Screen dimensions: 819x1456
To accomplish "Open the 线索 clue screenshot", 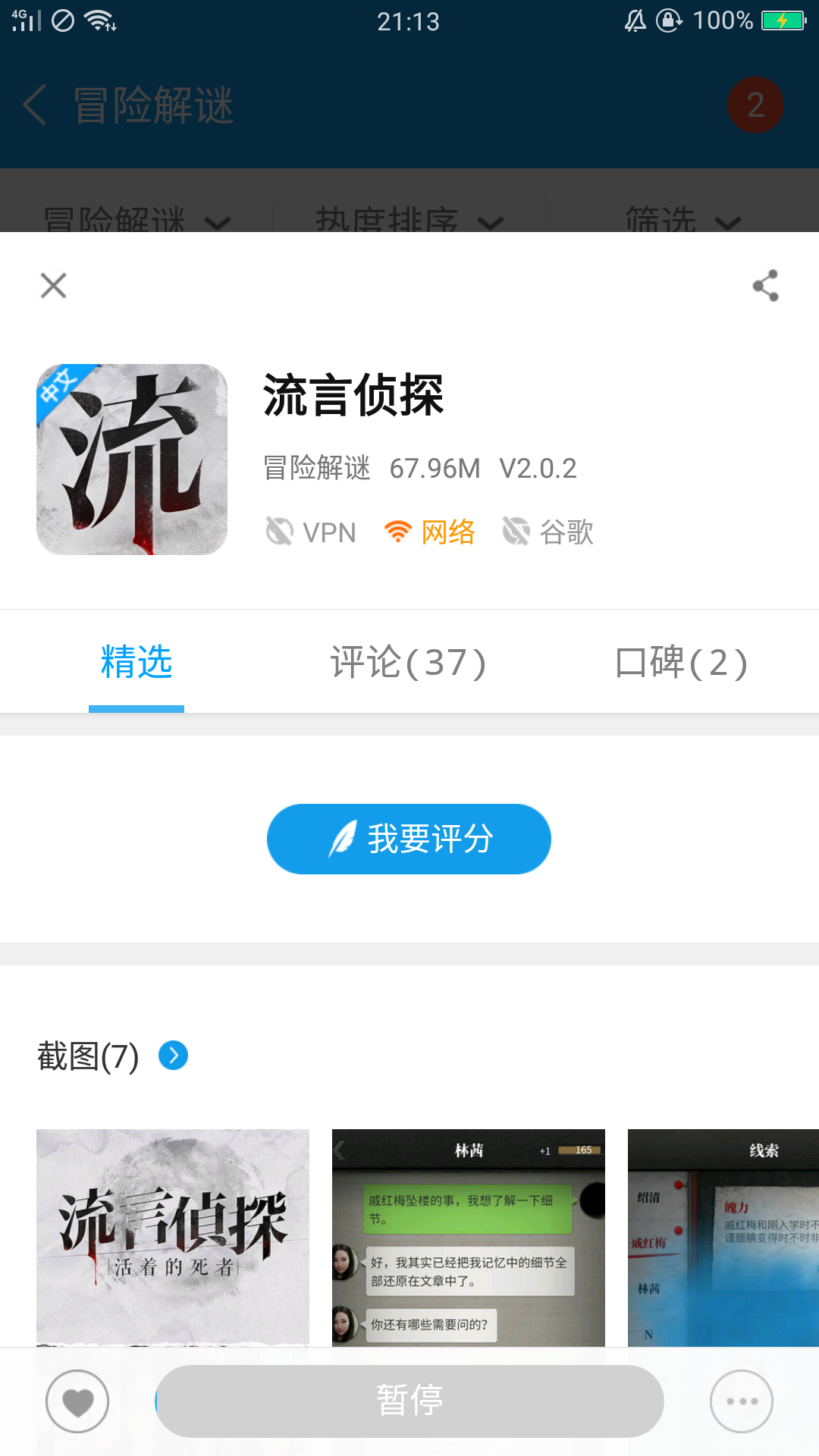I will [723, 1236].
